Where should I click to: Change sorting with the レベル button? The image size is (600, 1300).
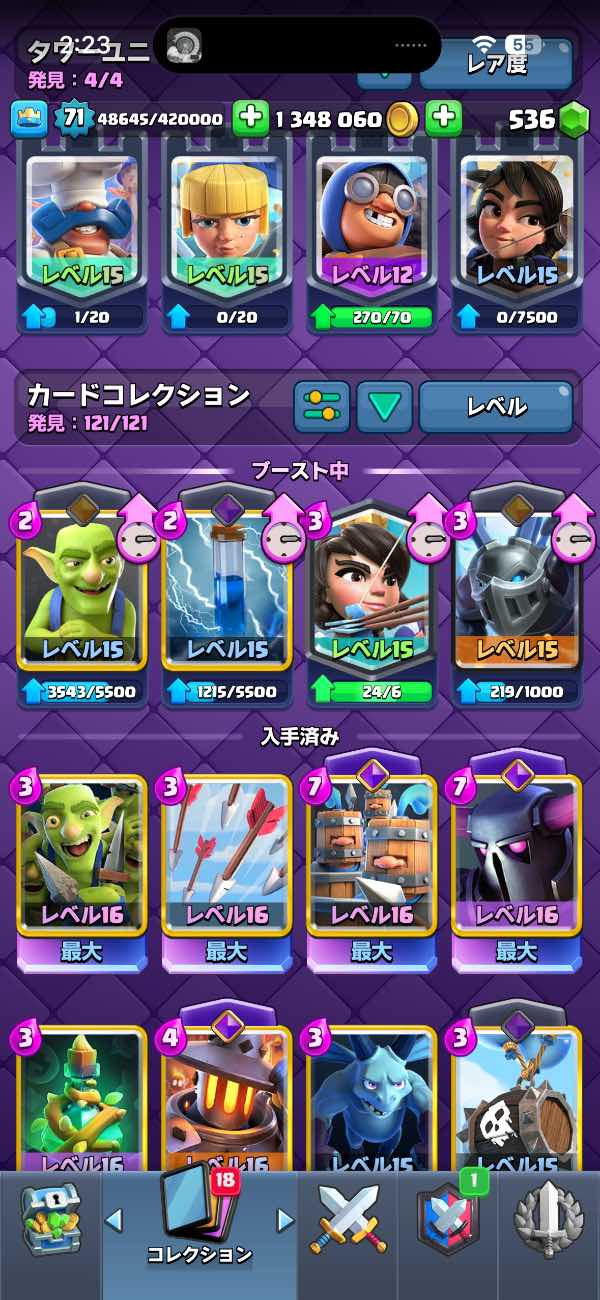point(496,407)
